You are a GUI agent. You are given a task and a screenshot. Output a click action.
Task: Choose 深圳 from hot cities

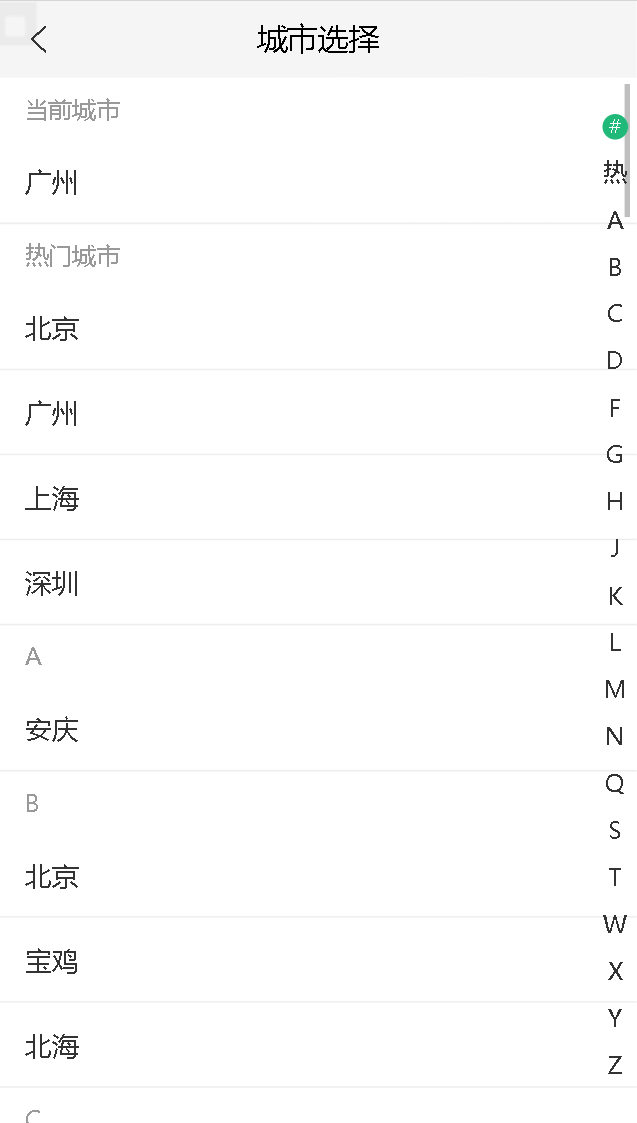(x=318, y=583)
